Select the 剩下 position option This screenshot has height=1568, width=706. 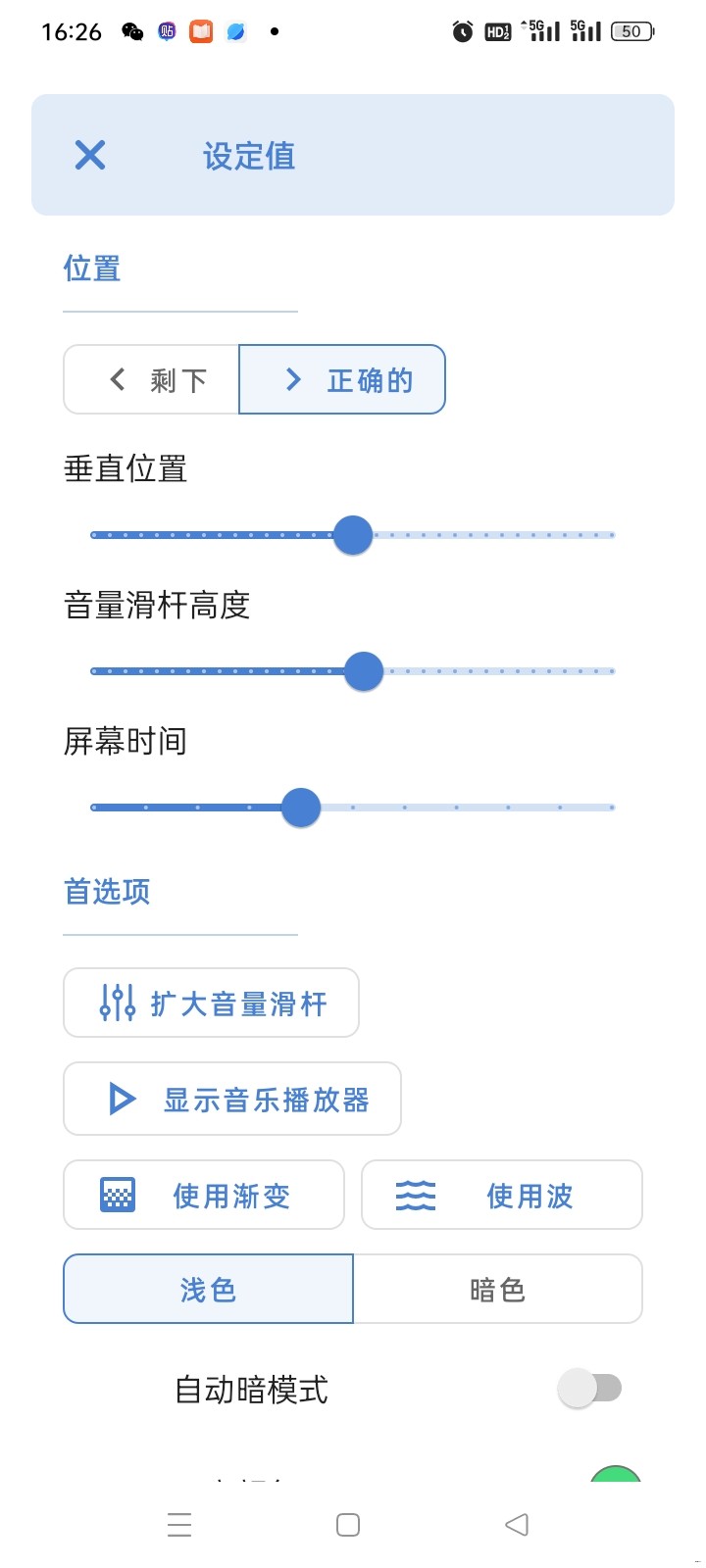152,379
